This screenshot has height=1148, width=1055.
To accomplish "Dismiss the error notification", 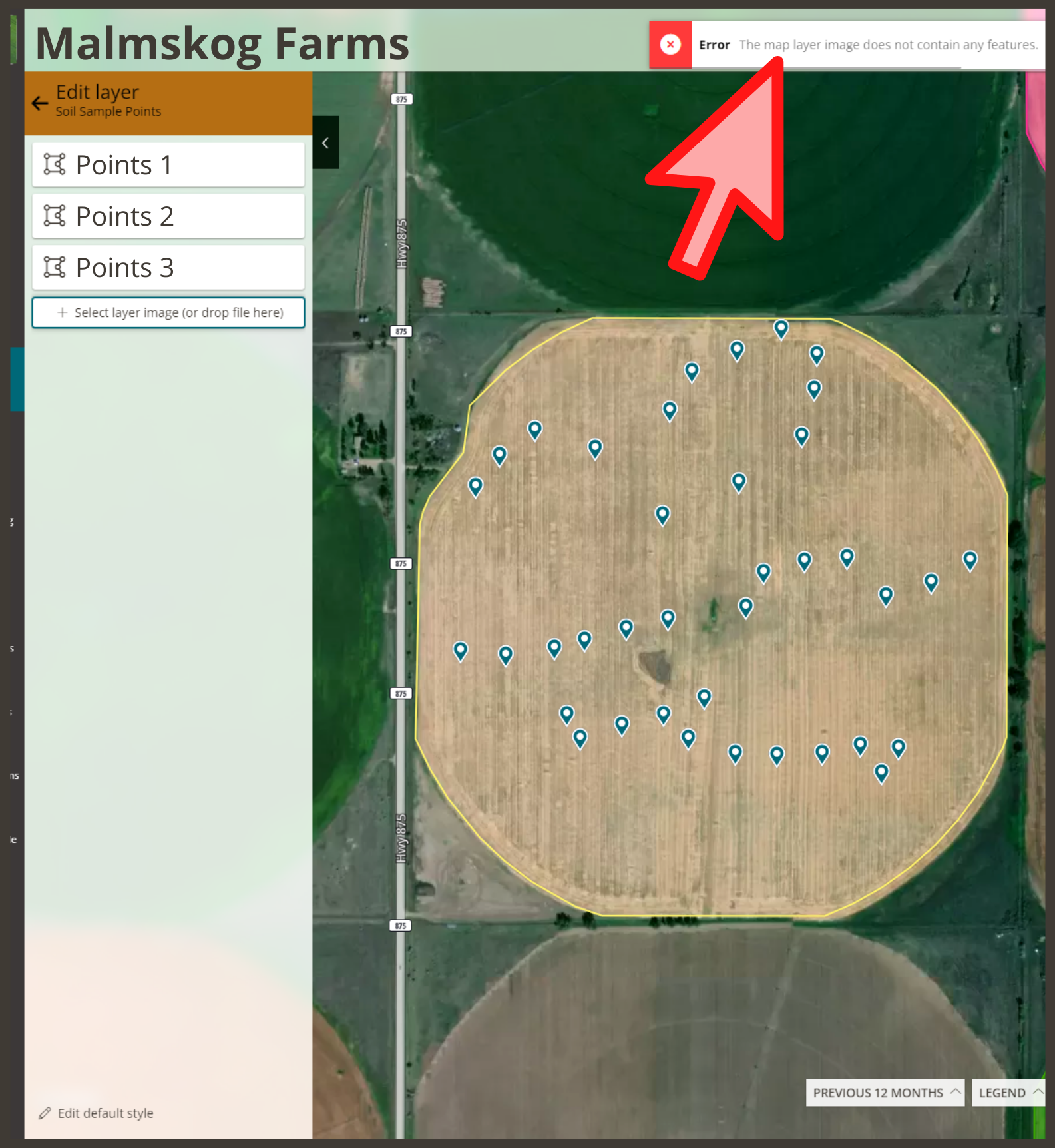I will pos(670,45).
